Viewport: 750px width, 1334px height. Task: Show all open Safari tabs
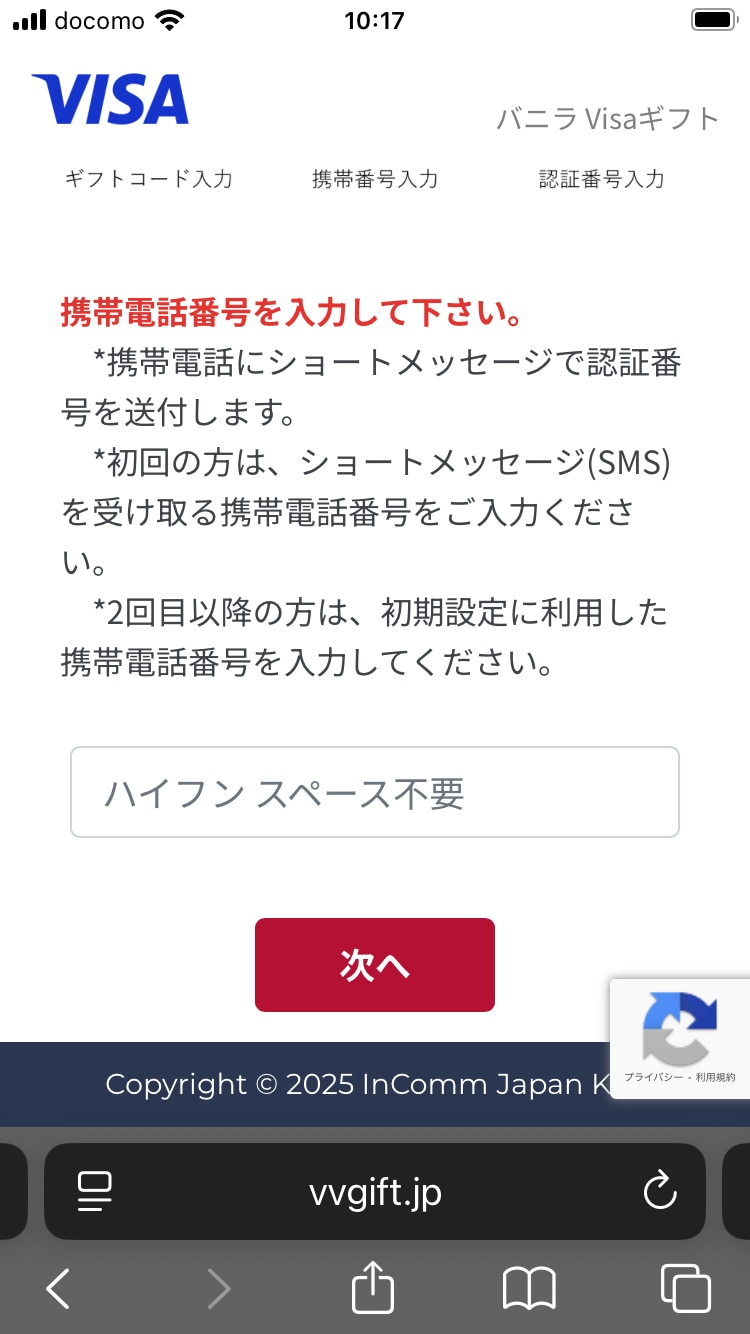(x=685, y=1288)
